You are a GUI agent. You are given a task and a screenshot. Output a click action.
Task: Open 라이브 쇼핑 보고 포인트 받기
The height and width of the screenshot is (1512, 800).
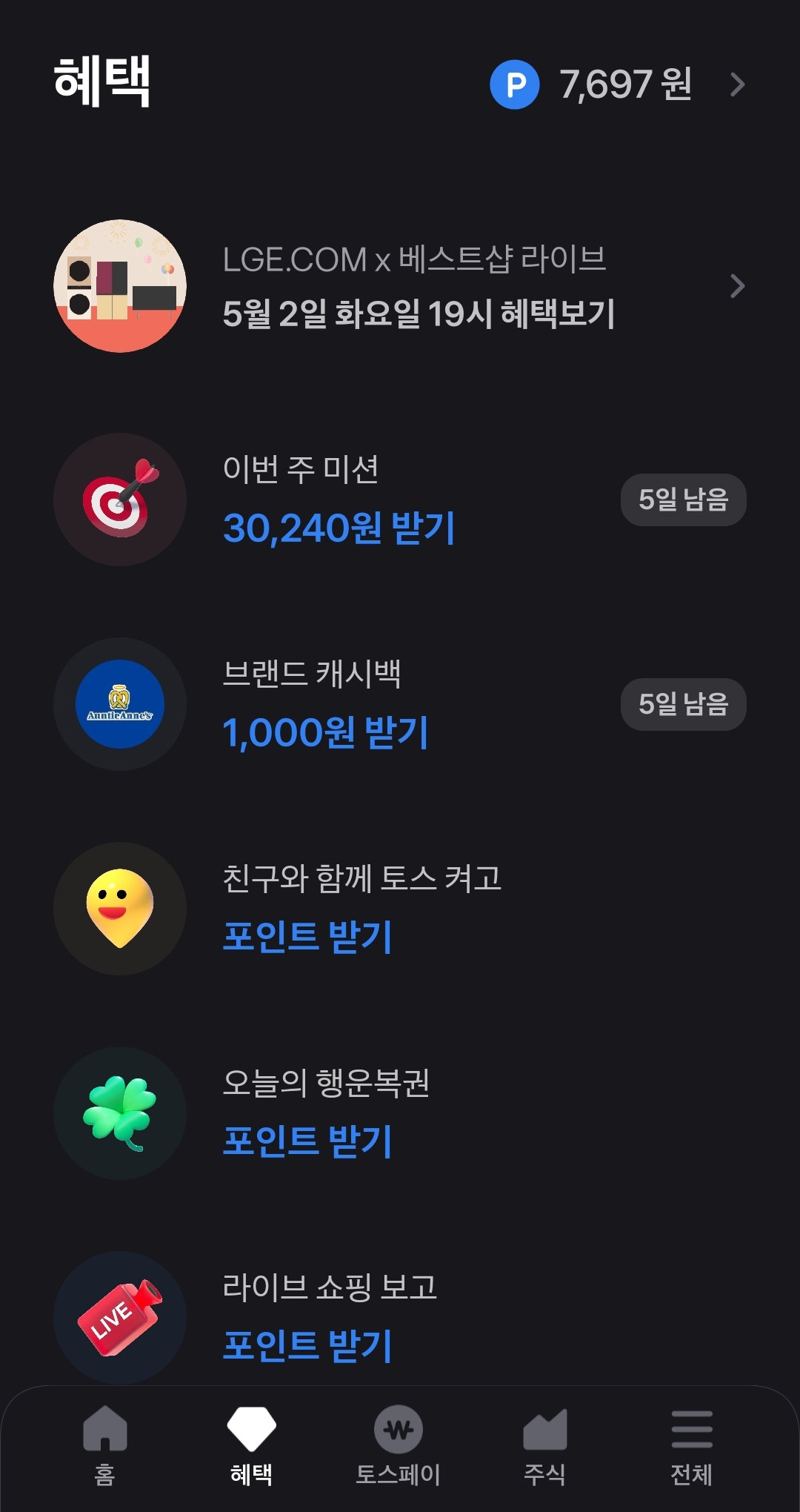click(x=400, y=1318)
